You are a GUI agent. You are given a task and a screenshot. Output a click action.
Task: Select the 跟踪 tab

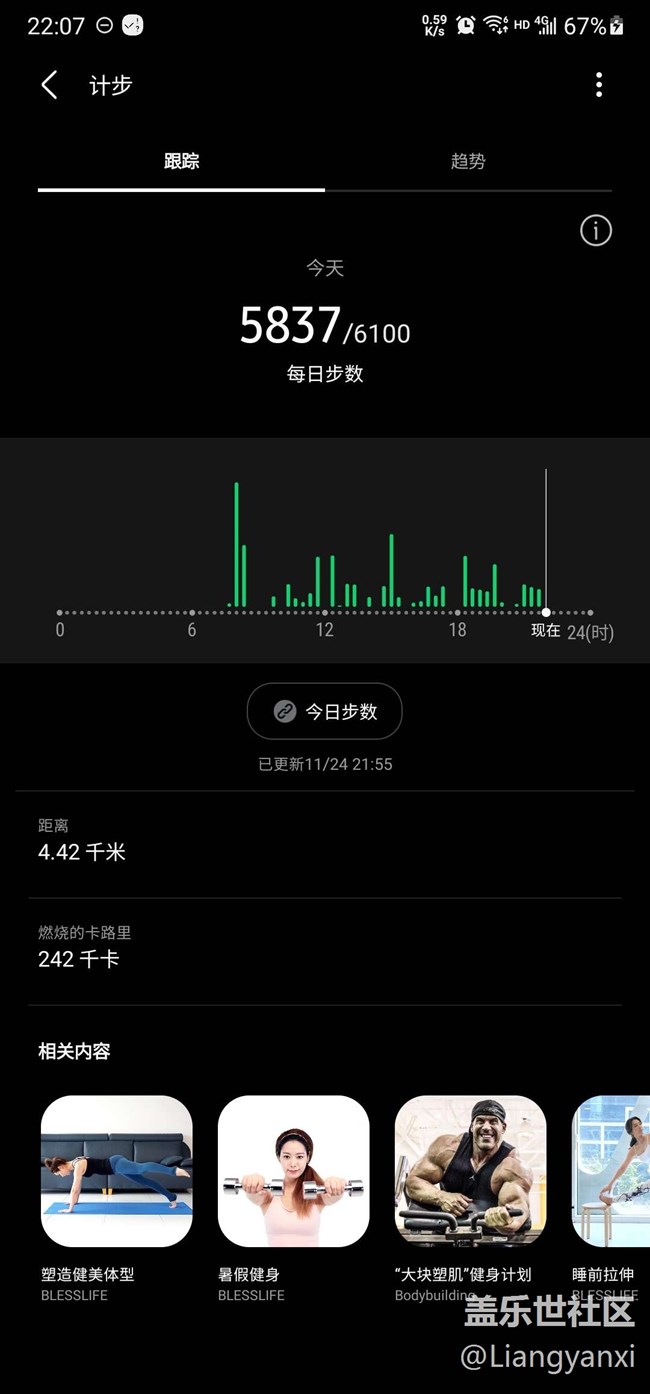(x=181, y=162)
